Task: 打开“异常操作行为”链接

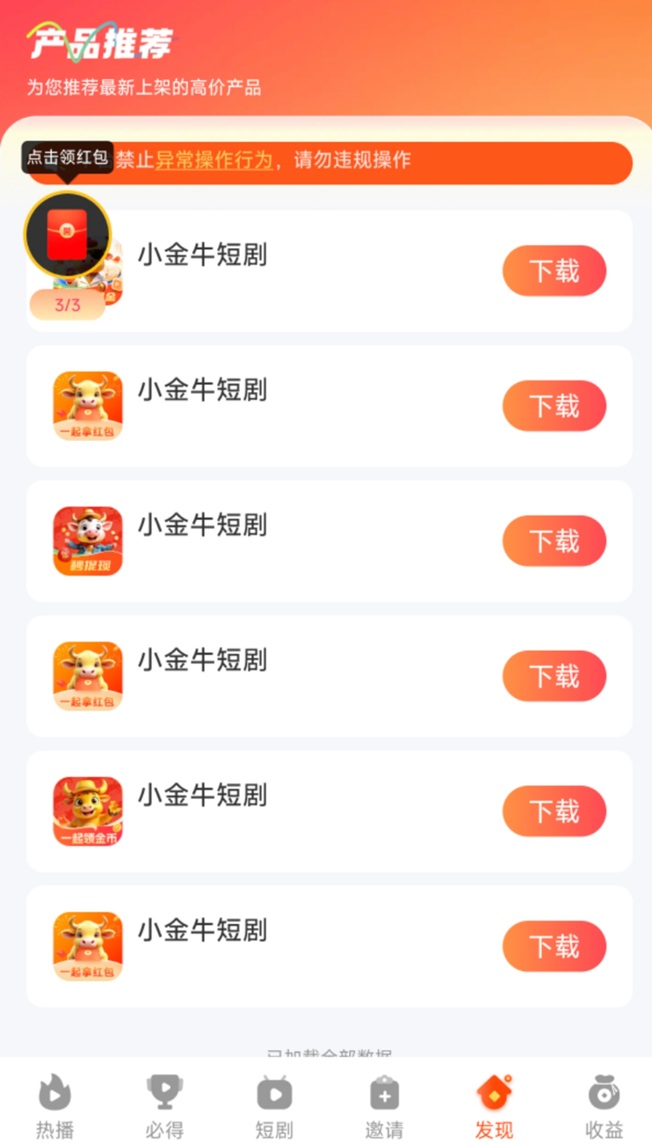Action: [x=214, y=160]
